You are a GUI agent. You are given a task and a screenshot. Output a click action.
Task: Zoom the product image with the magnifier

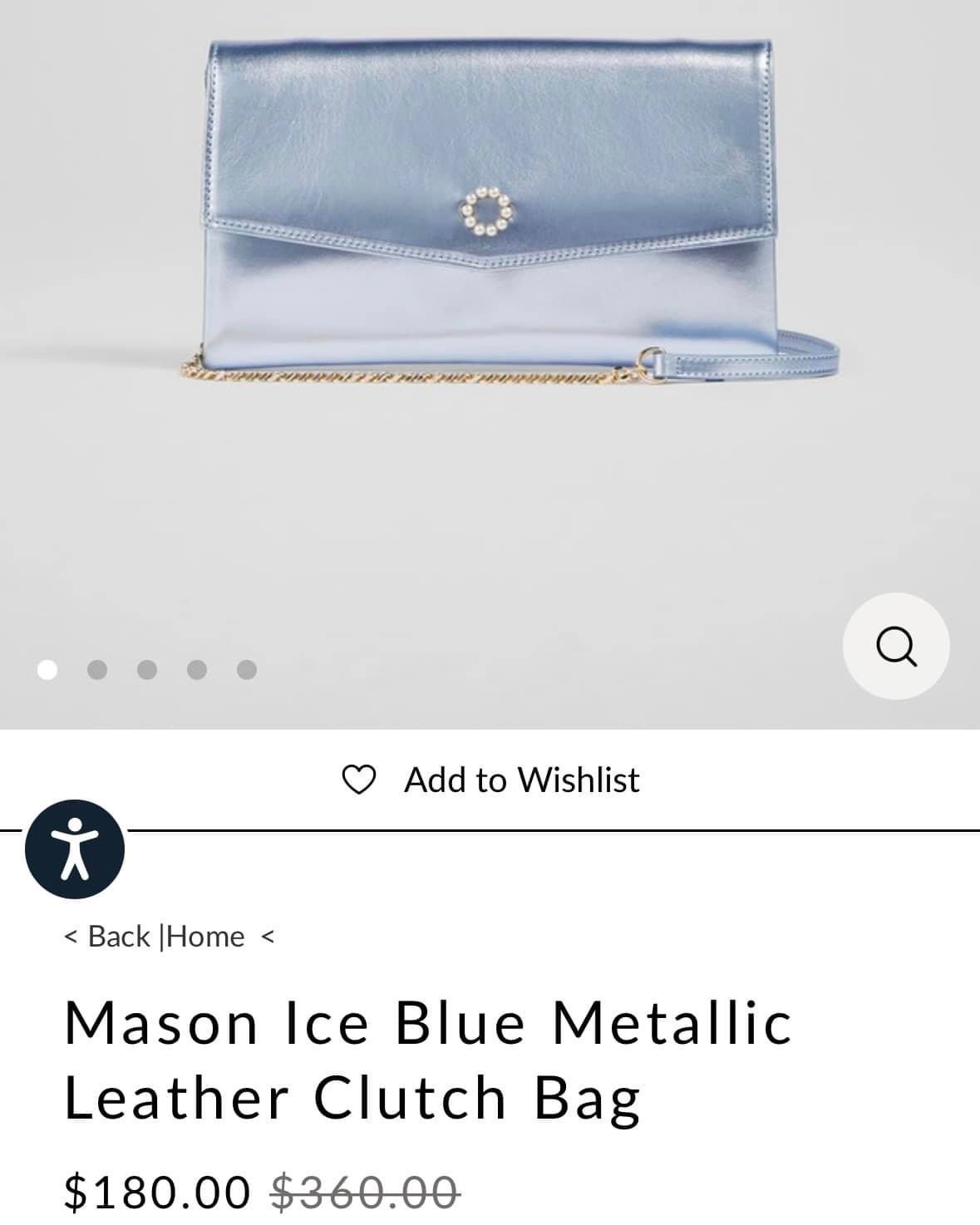click(895, 646)
